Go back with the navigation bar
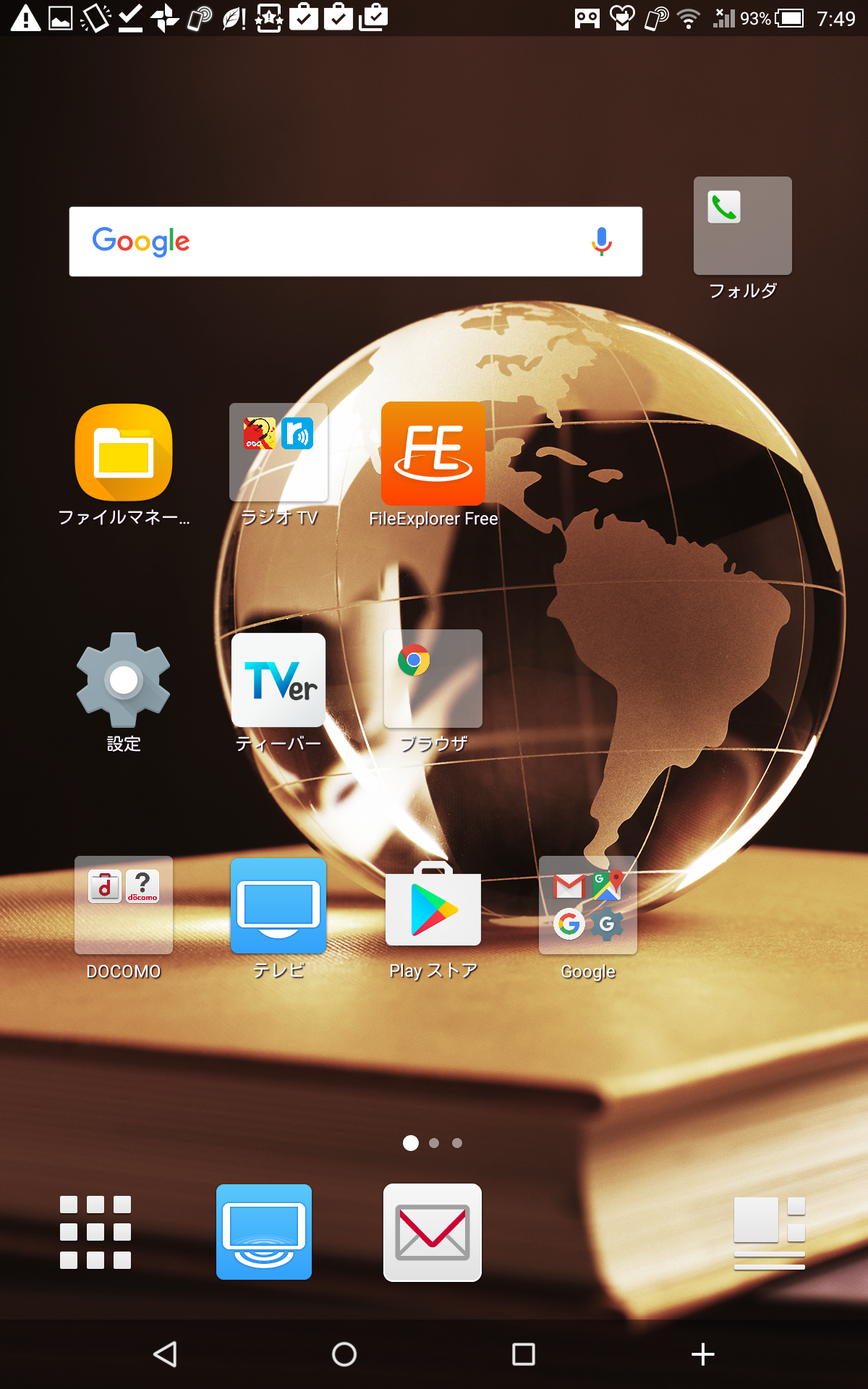This screenshot has width=868, height=1389. (166, 1354)
